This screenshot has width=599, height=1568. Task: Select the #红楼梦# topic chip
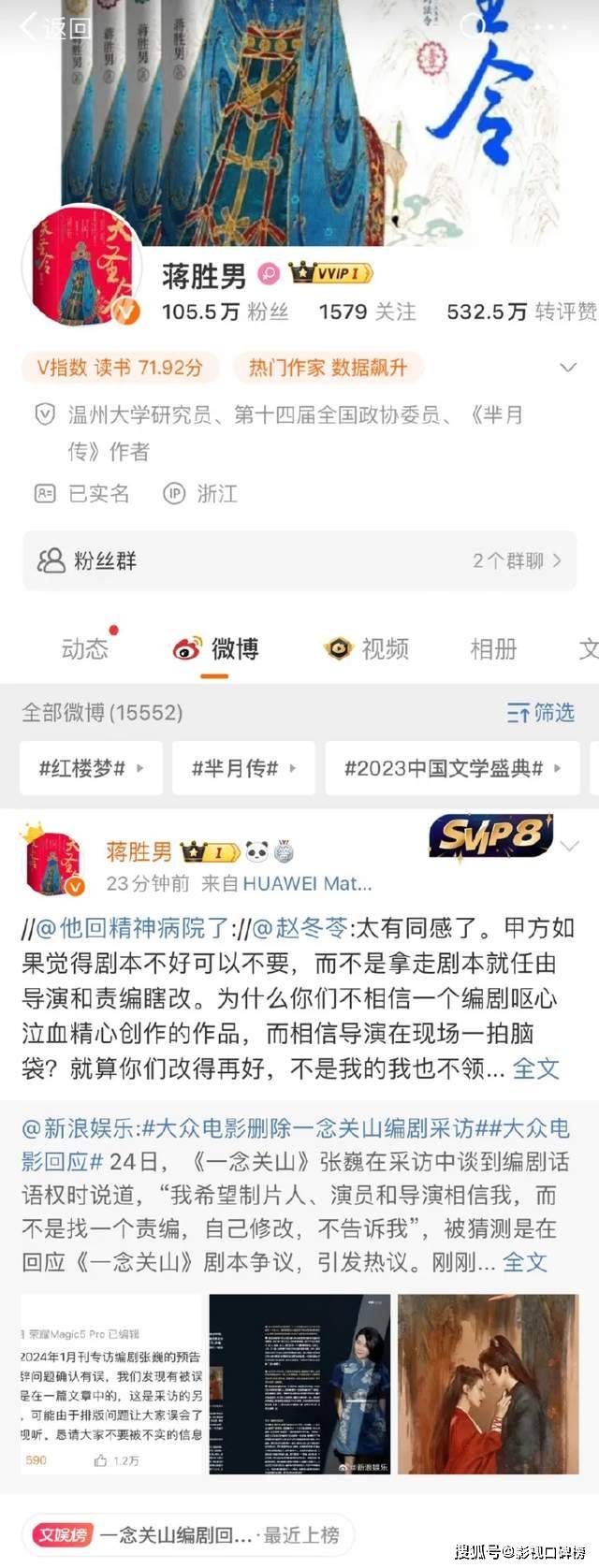[x=91, y=768]
